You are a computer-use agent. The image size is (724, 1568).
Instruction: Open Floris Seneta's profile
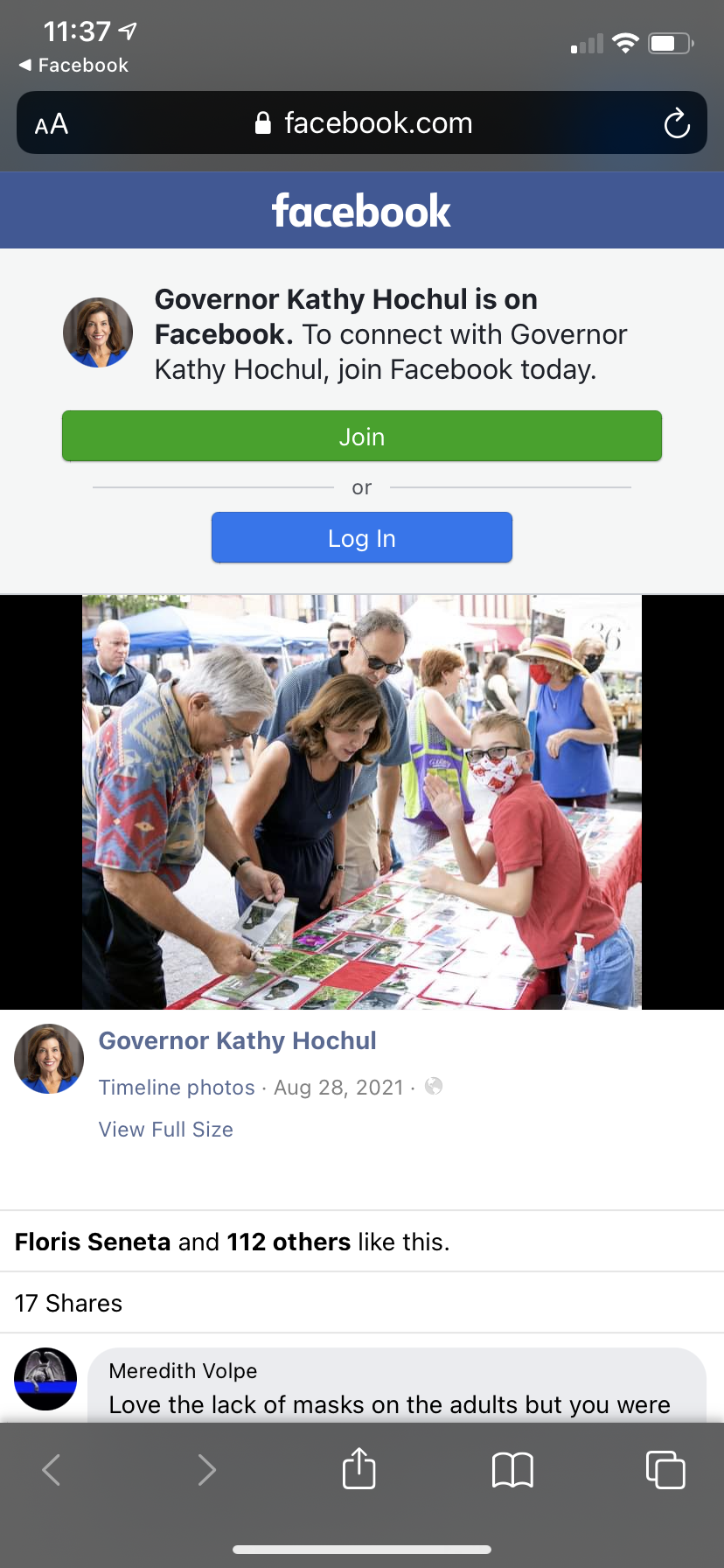93,1242
